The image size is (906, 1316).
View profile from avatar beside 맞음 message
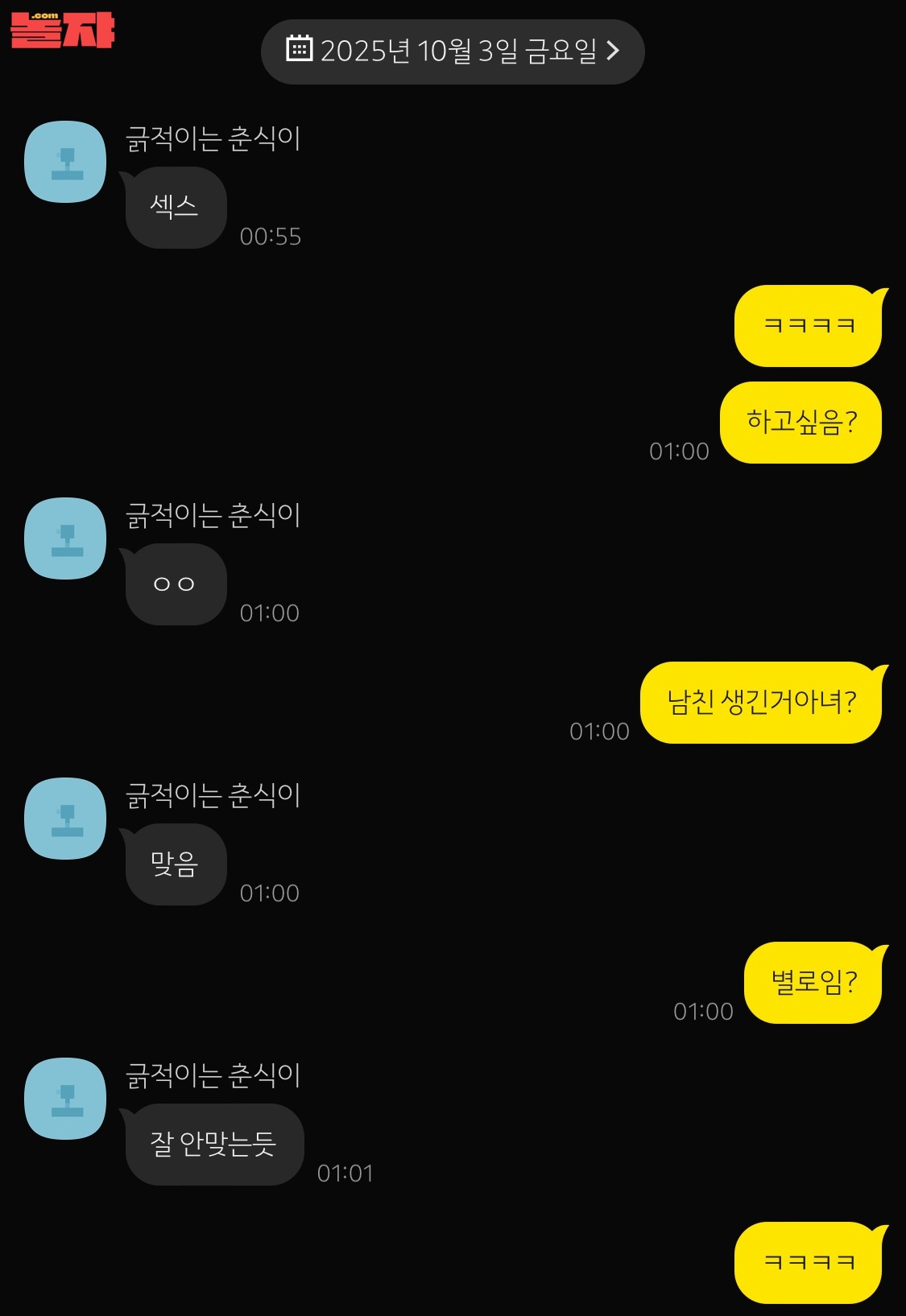point(65,819)
